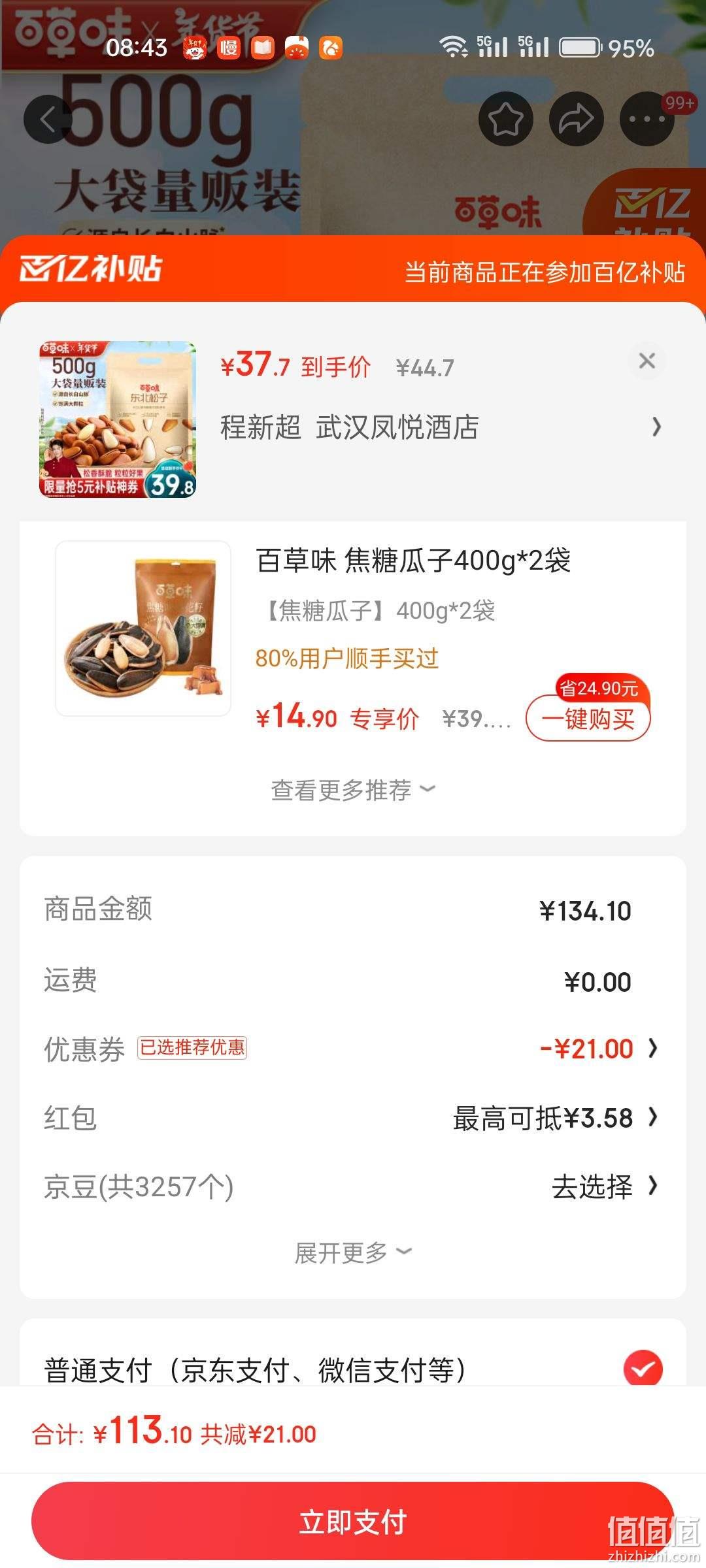Tap 立即支付 to pay now
This screenshot has width=706, height=1568.
click(x=353, y=1521)
